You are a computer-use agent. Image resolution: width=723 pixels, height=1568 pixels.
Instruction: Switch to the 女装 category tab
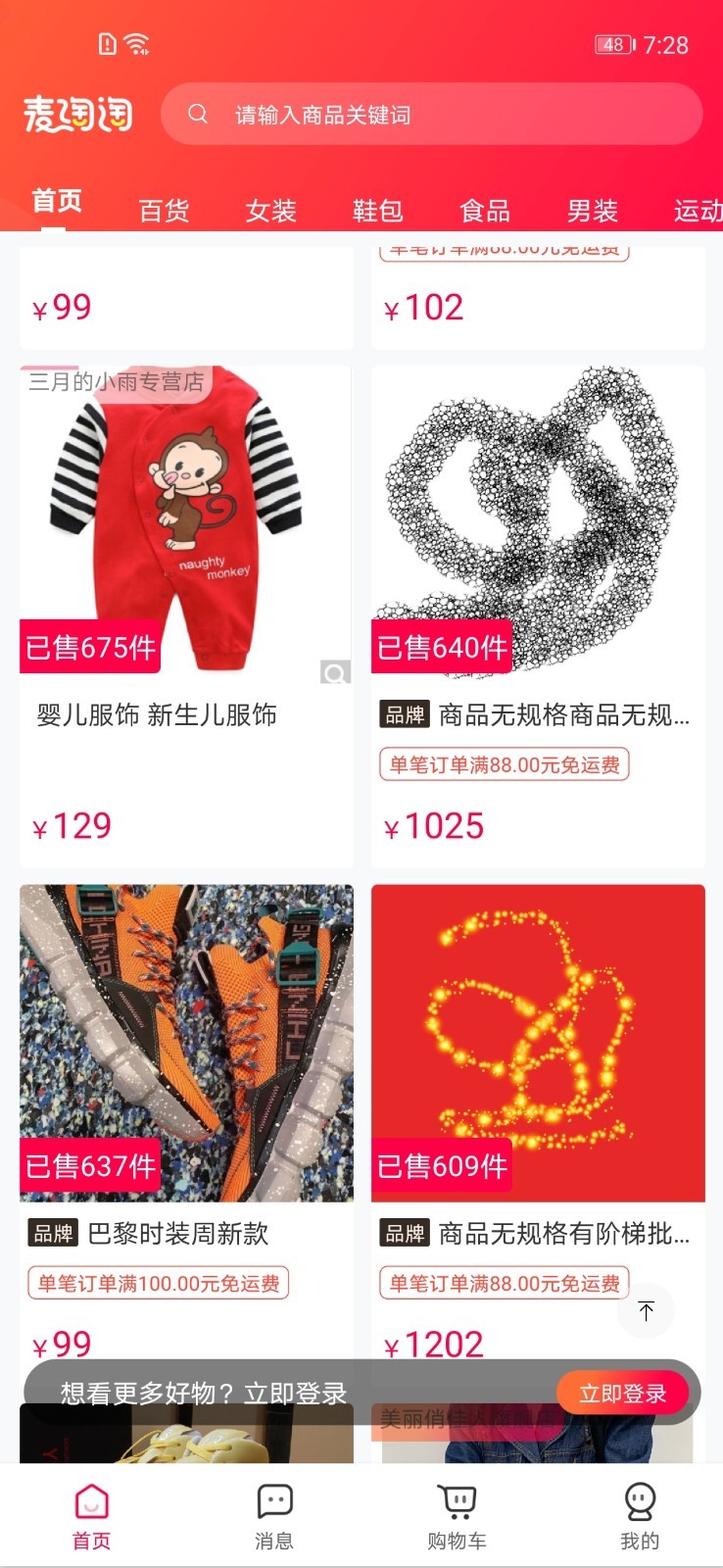[x=270, y=210]
